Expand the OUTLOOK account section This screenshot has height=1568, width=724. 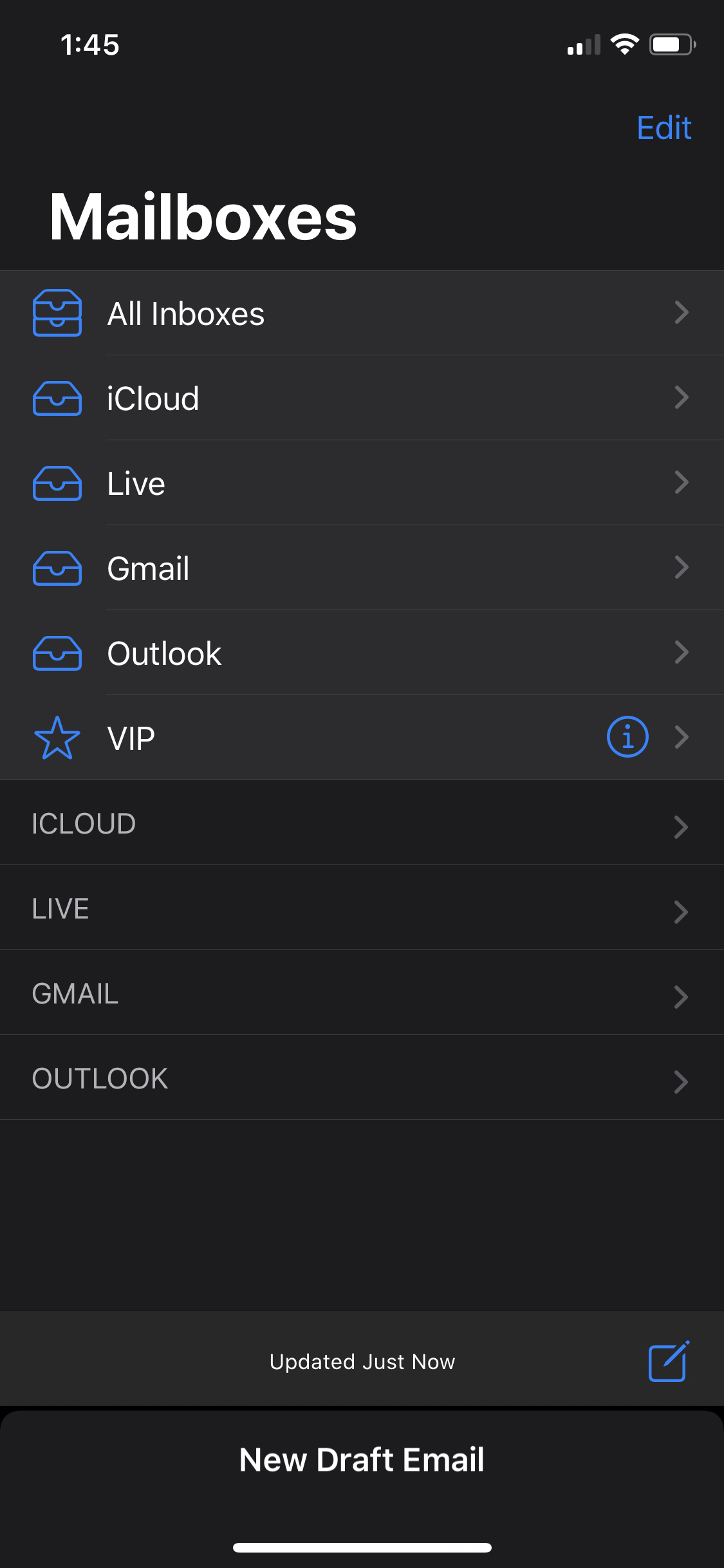click(x=362, y=1078)
